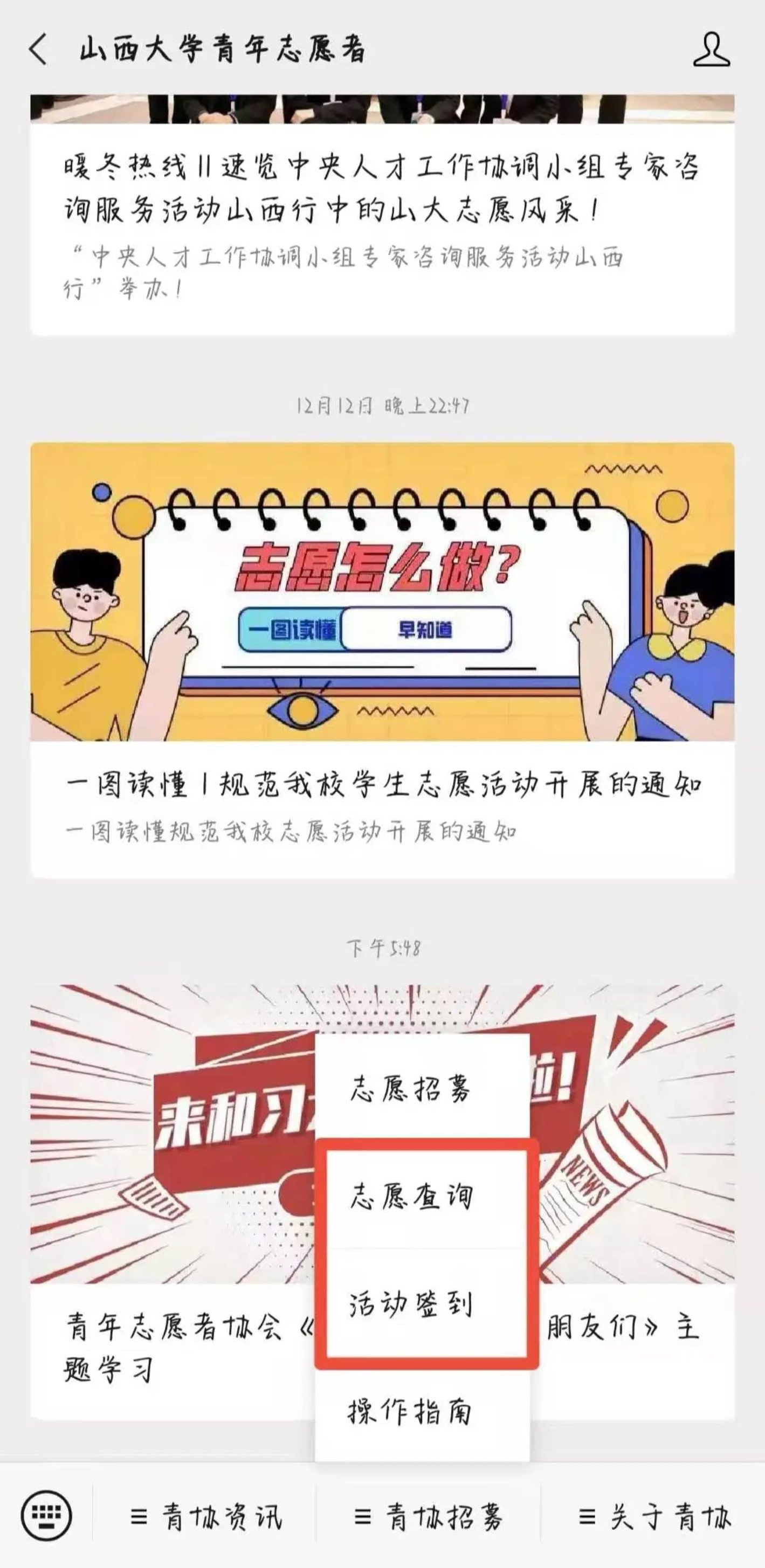Expand the 青协资讯 bottom menu

[x=206, y=1517]
